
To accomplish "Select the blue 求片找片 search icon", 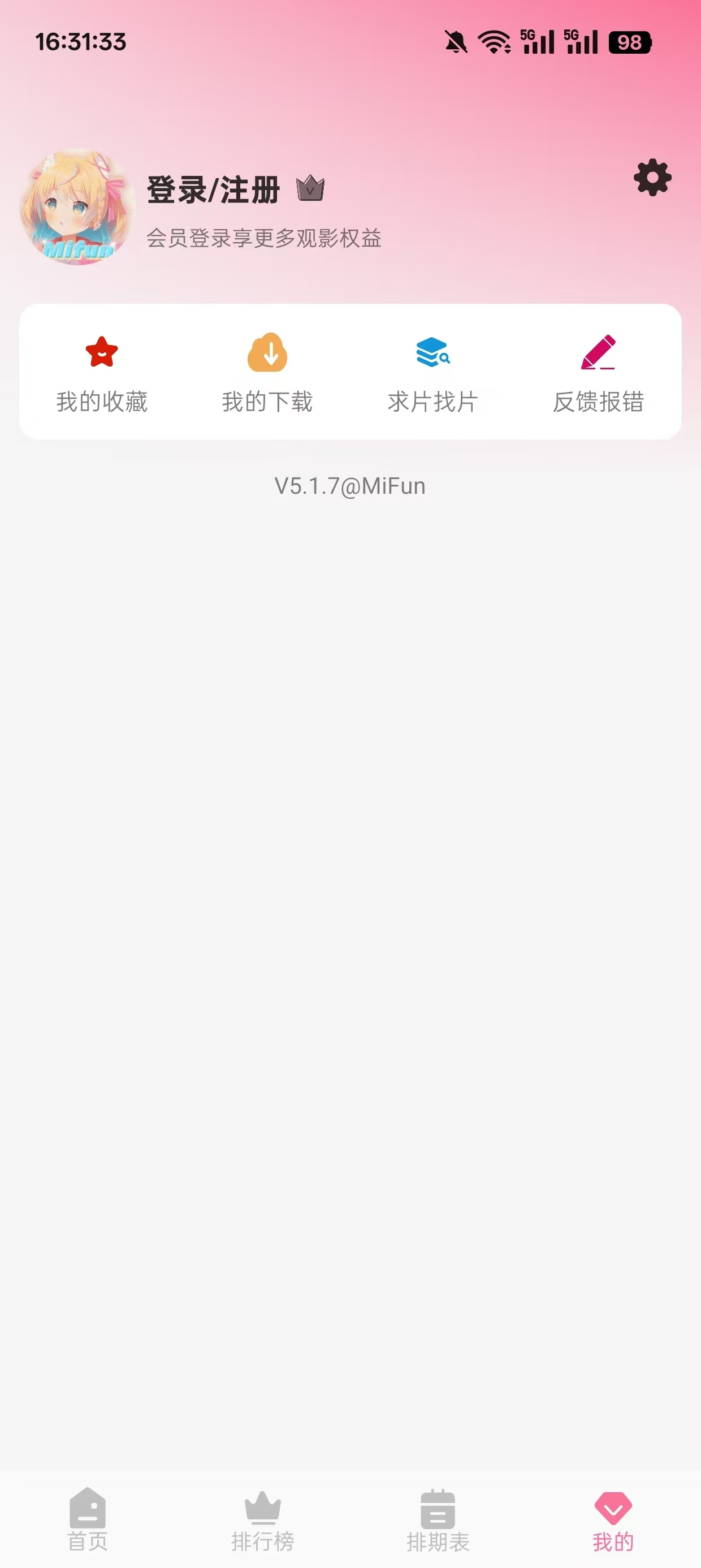I will tap(432, 353).
